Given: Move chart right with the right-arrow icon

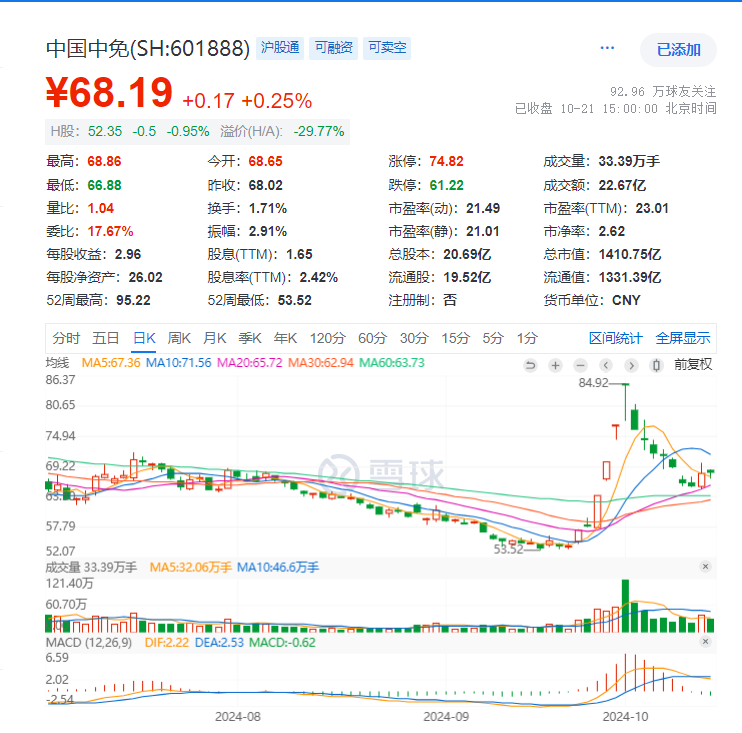Looking at the screenshot, I should [631, 365].
